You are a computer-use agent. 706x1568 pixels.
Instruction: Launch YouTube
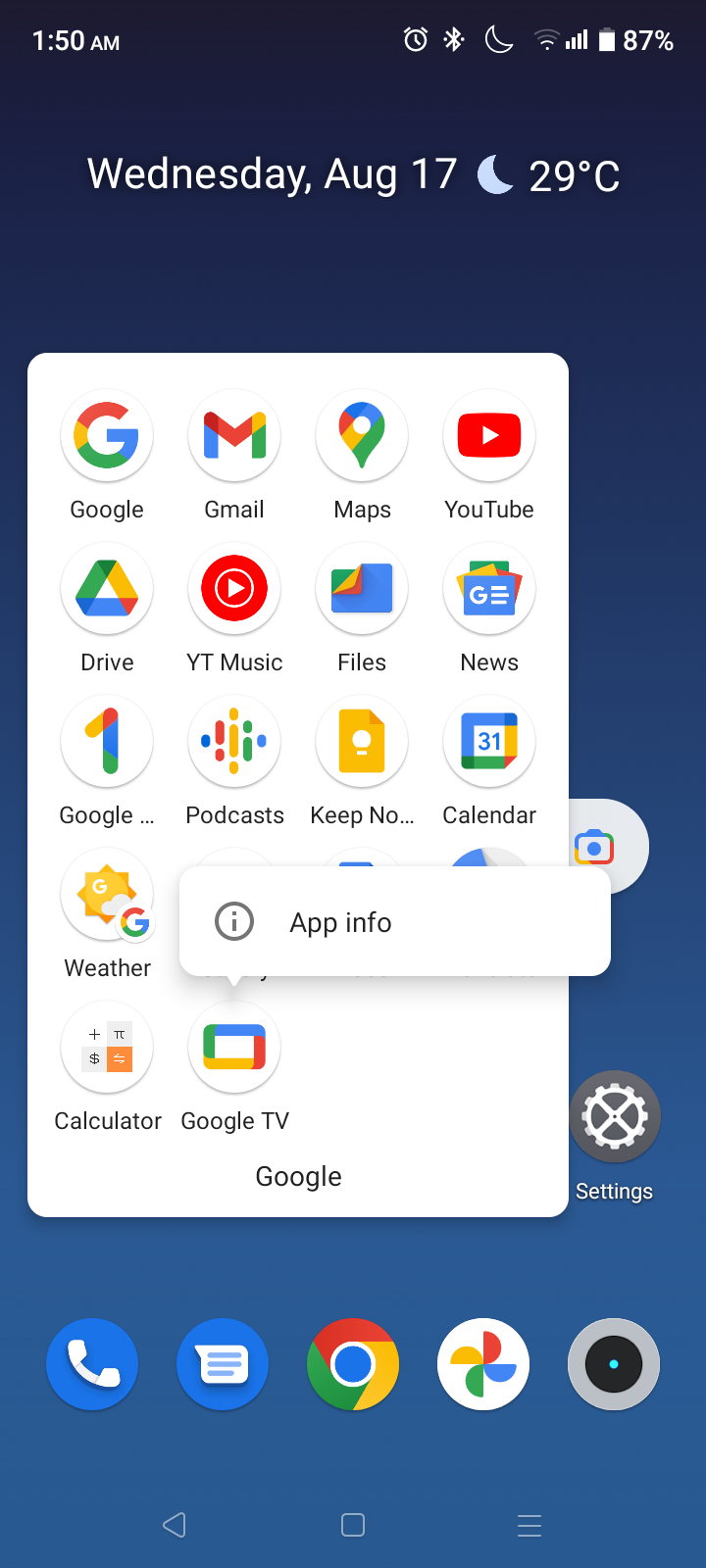point(489,436)
